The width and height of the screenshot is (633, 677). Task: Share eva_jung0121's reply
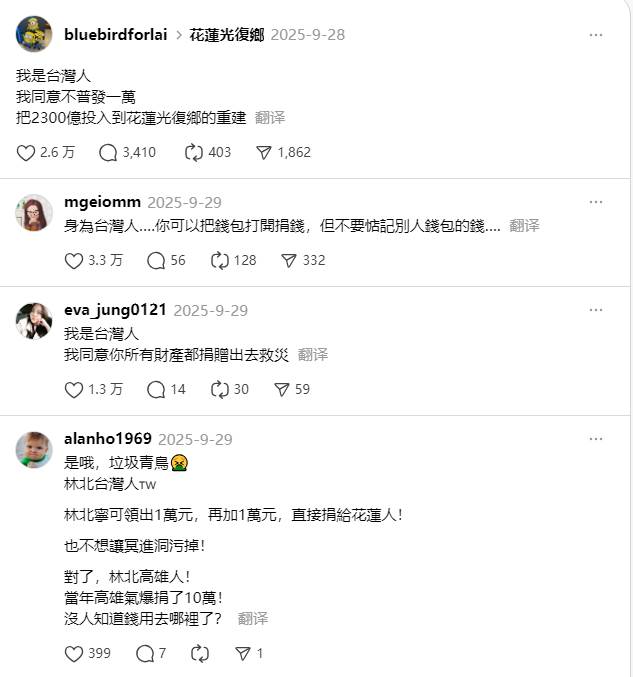click(x=282, y=389)
